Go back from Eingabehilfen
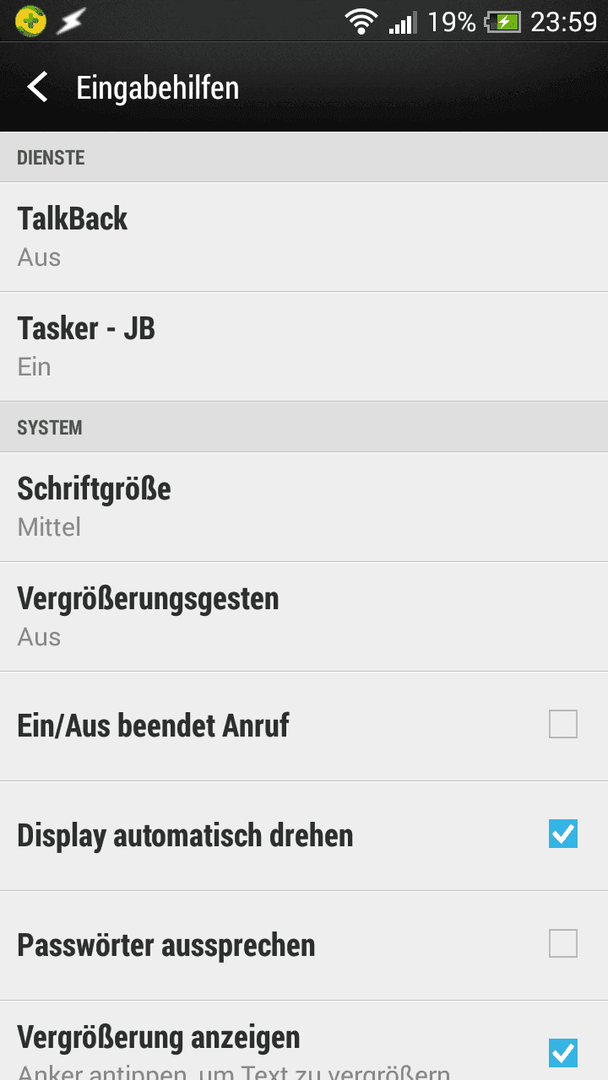 [x=38, y=87]
